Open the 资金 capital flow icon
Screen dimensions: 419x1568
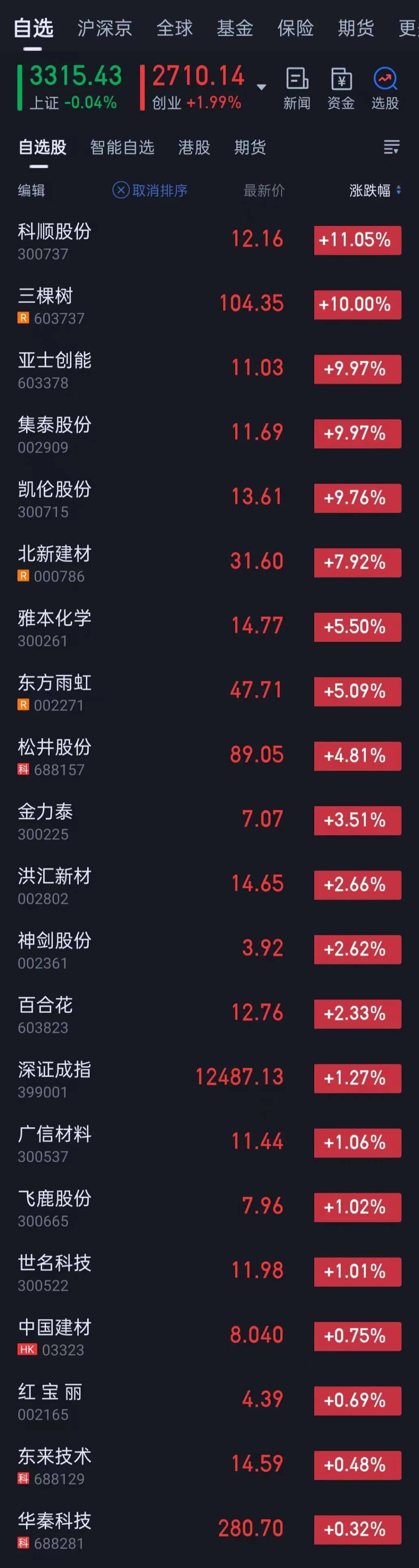[x=341, y=89]
